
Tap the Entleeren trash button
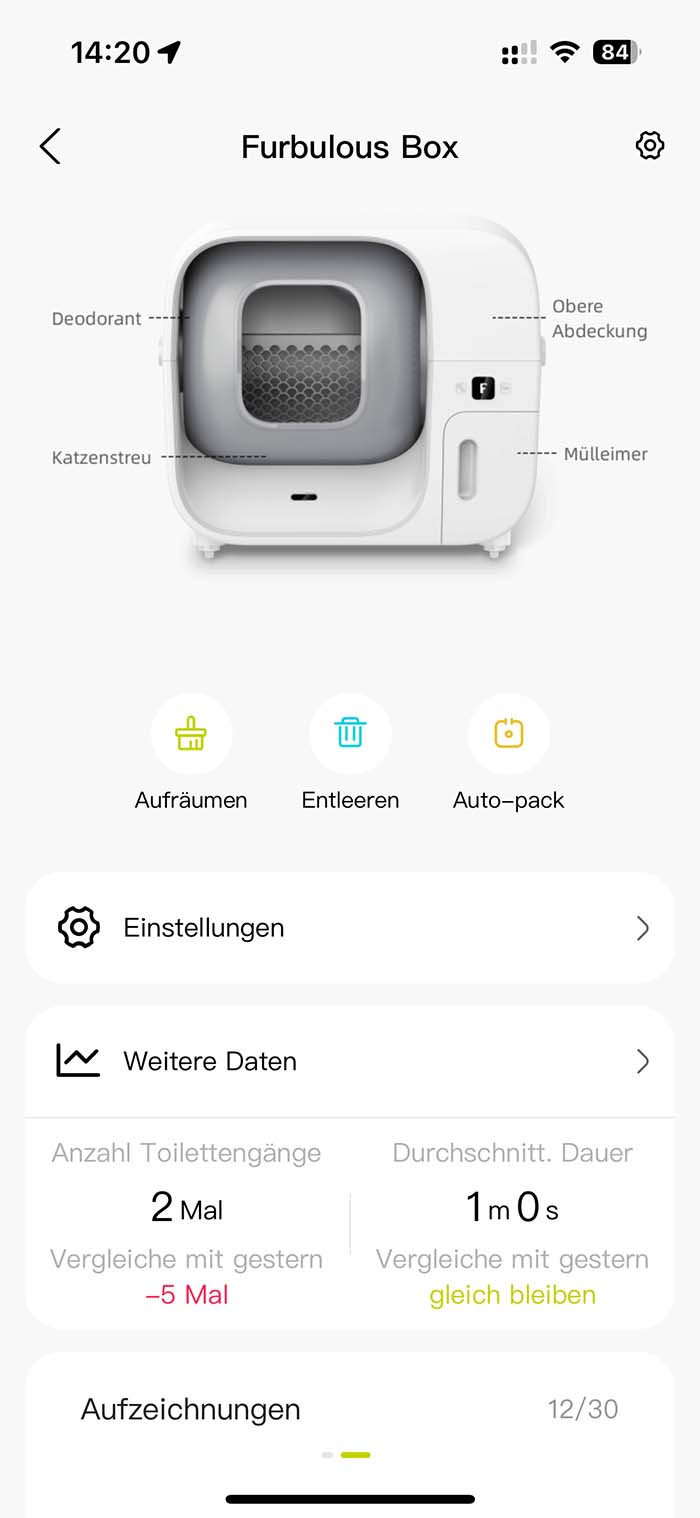[x=350, y=735]
